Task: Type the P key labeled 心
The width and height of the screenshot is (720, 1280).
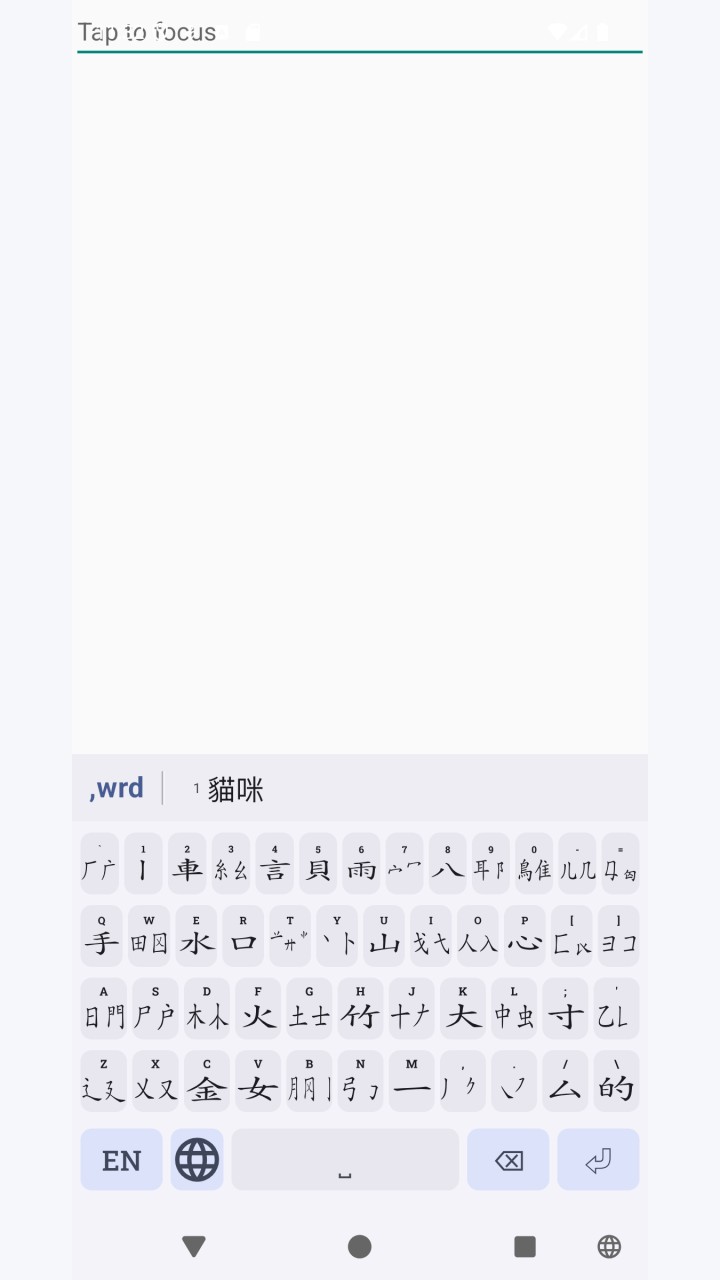Action: tap(525, 936)
